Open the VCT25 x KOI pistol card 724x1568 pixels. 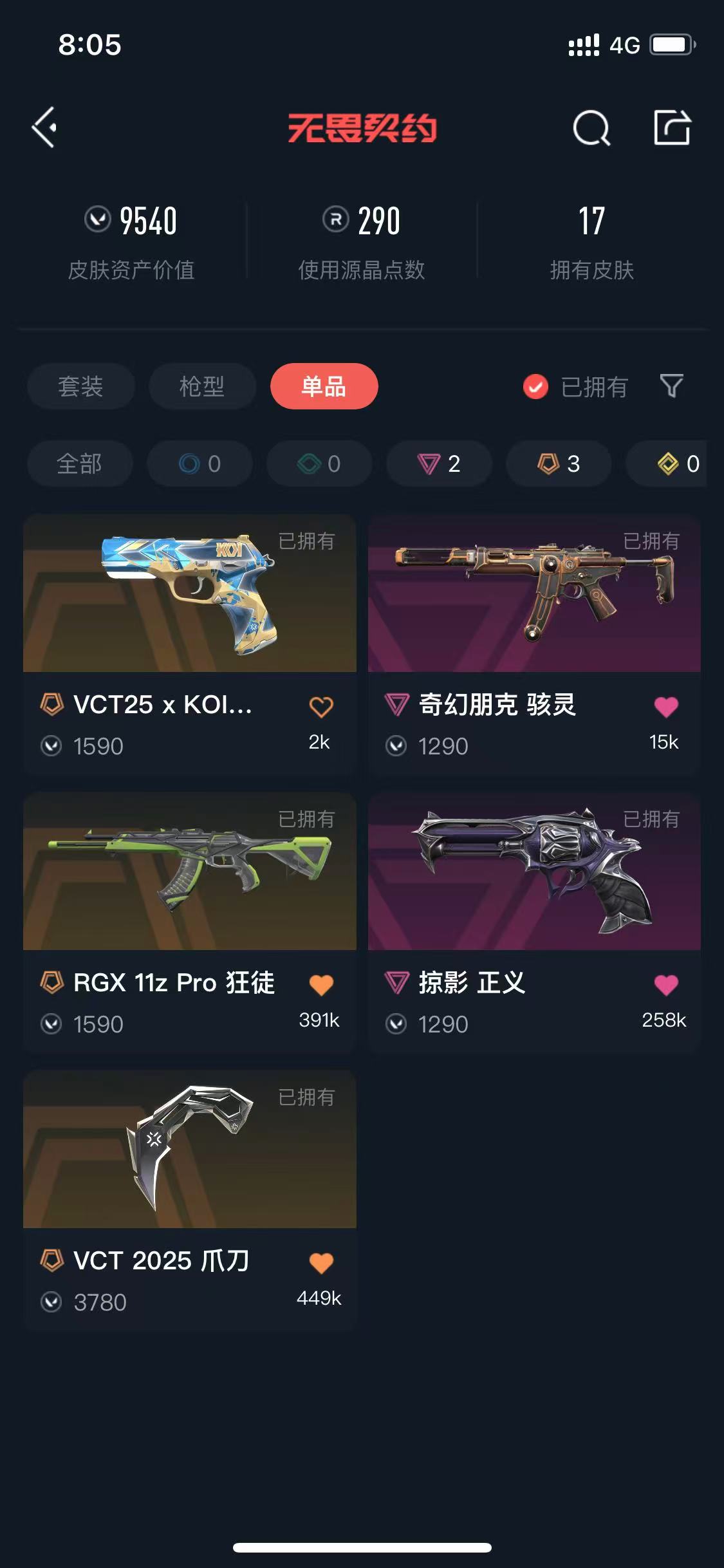pos(190,644)
